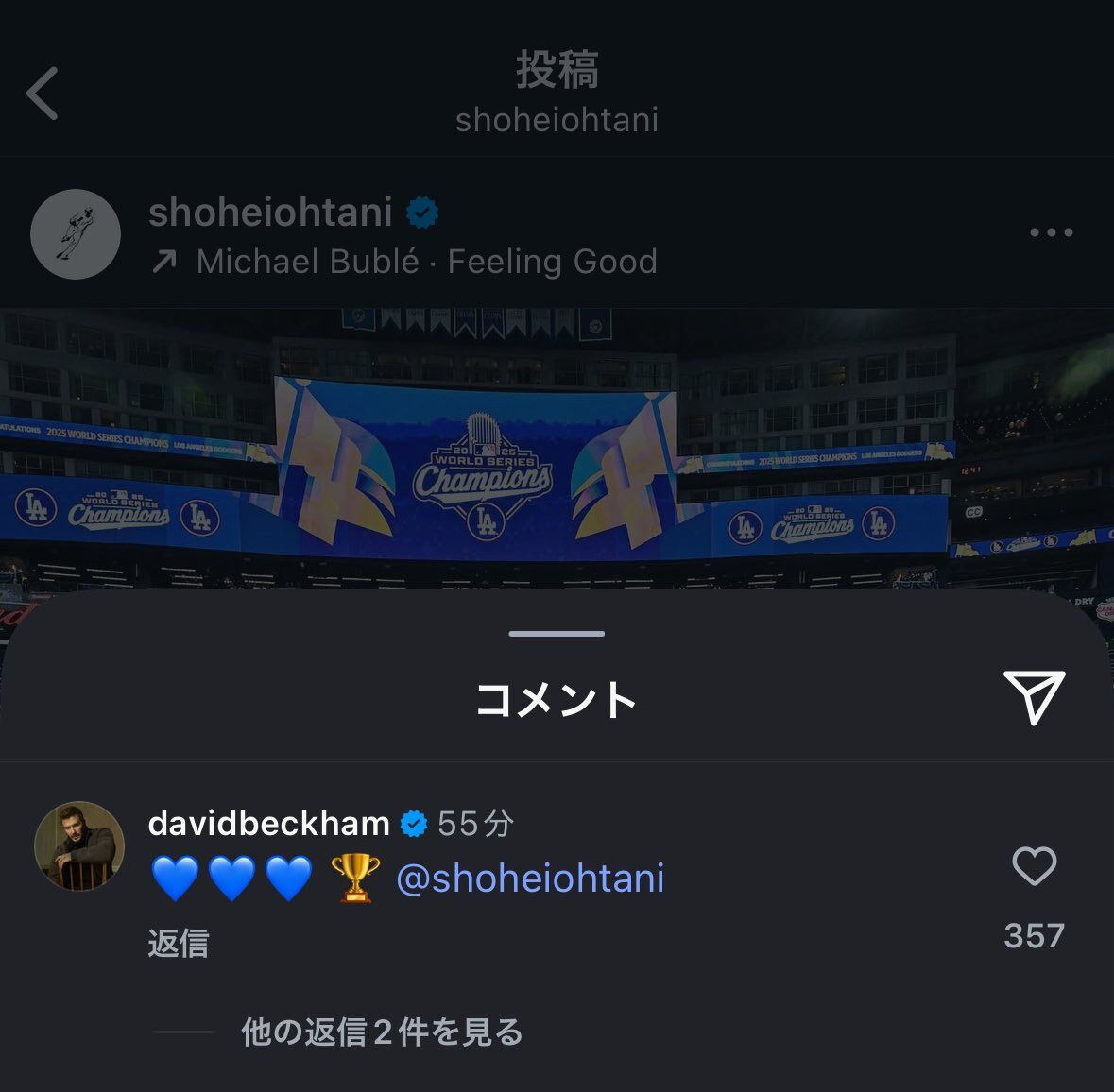This screenshot has width=1114, height=1092.
Task: Go back using the back arrow
Action: point(43,94)
